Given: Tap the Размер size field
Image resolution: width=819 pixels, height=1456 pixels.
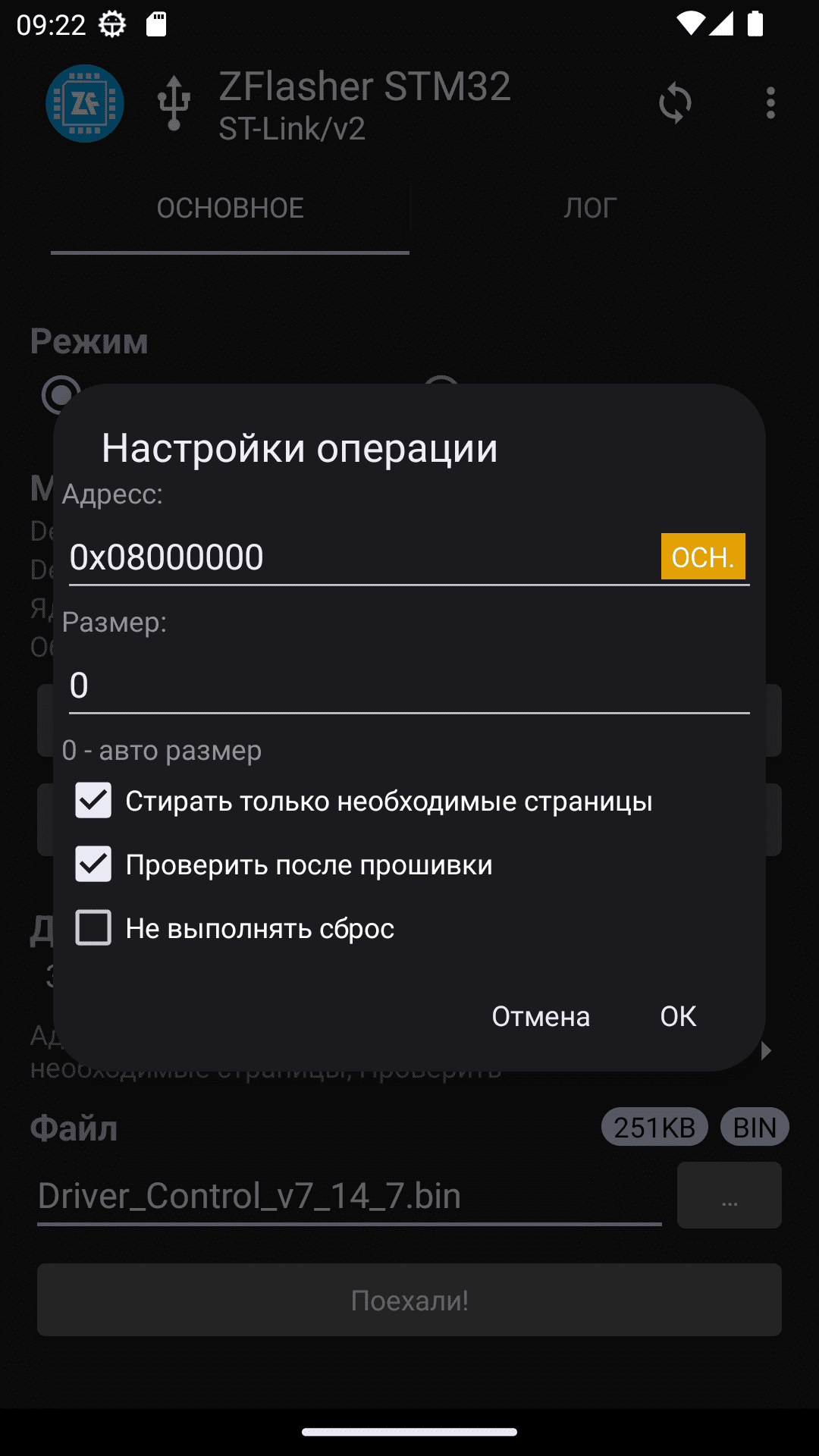Looking at the screenshot, I should pyautogui.click(x=409, y=686).
